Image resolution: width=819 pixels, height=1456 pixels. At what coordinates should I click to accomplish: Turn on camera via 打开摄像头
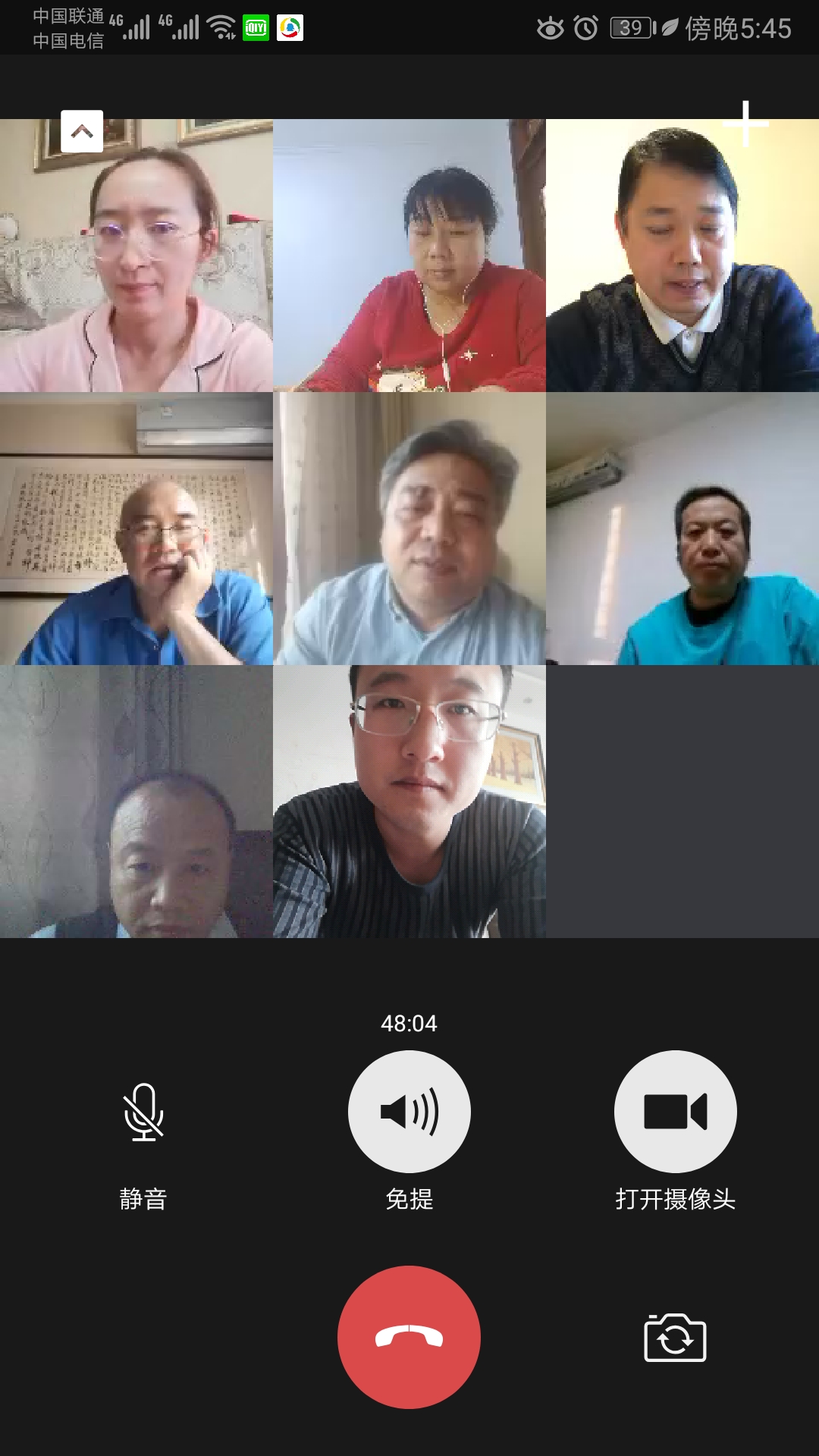675,1112
